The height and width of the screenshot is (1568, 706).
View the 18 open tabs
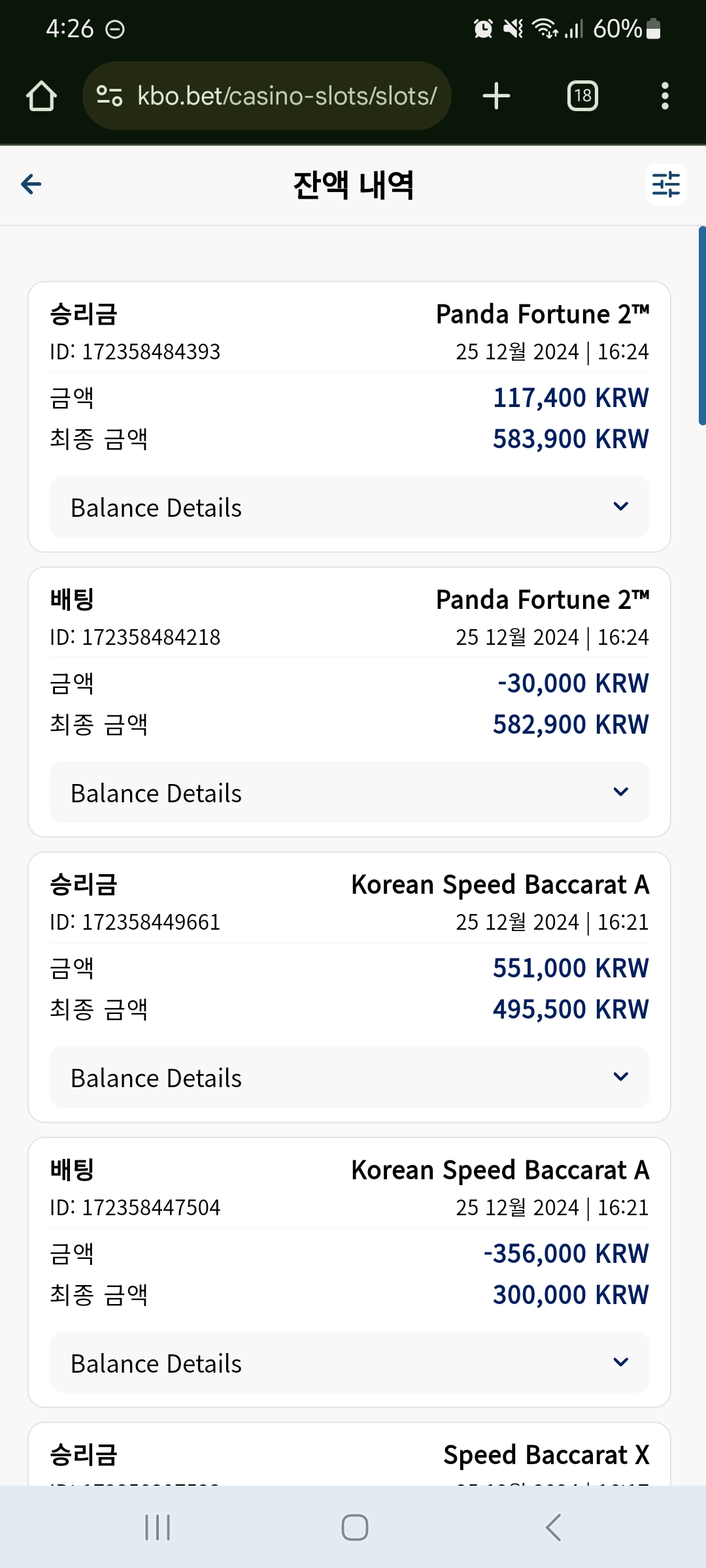582,96
